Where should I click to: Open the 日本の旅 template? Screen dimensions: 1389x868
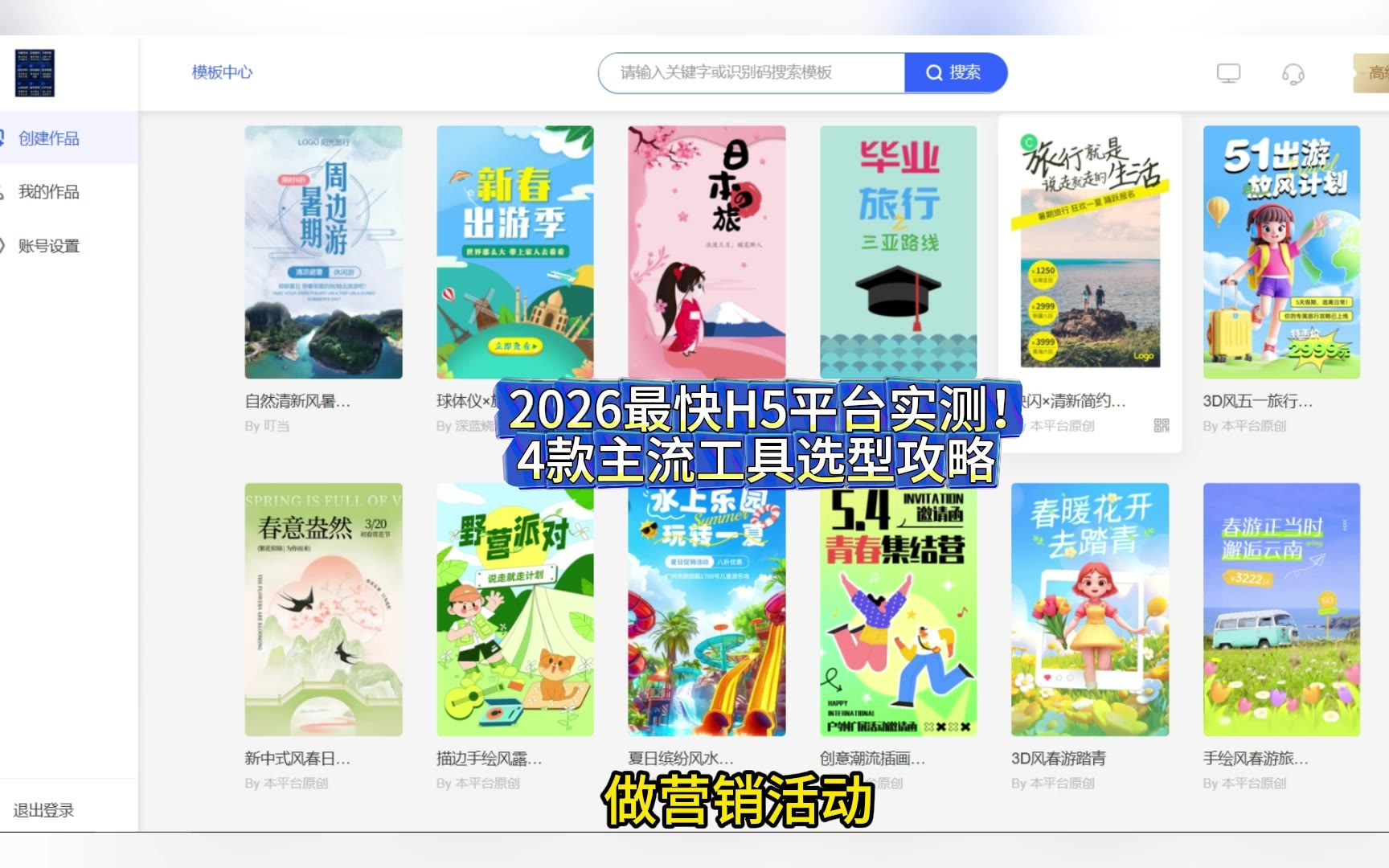click(x=707, y=252)
